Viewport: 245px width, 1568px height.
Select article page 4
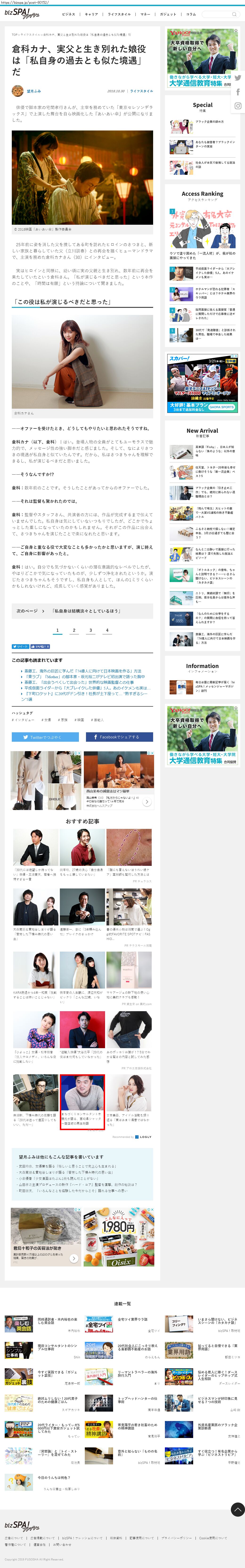click(x=107, y=631)
